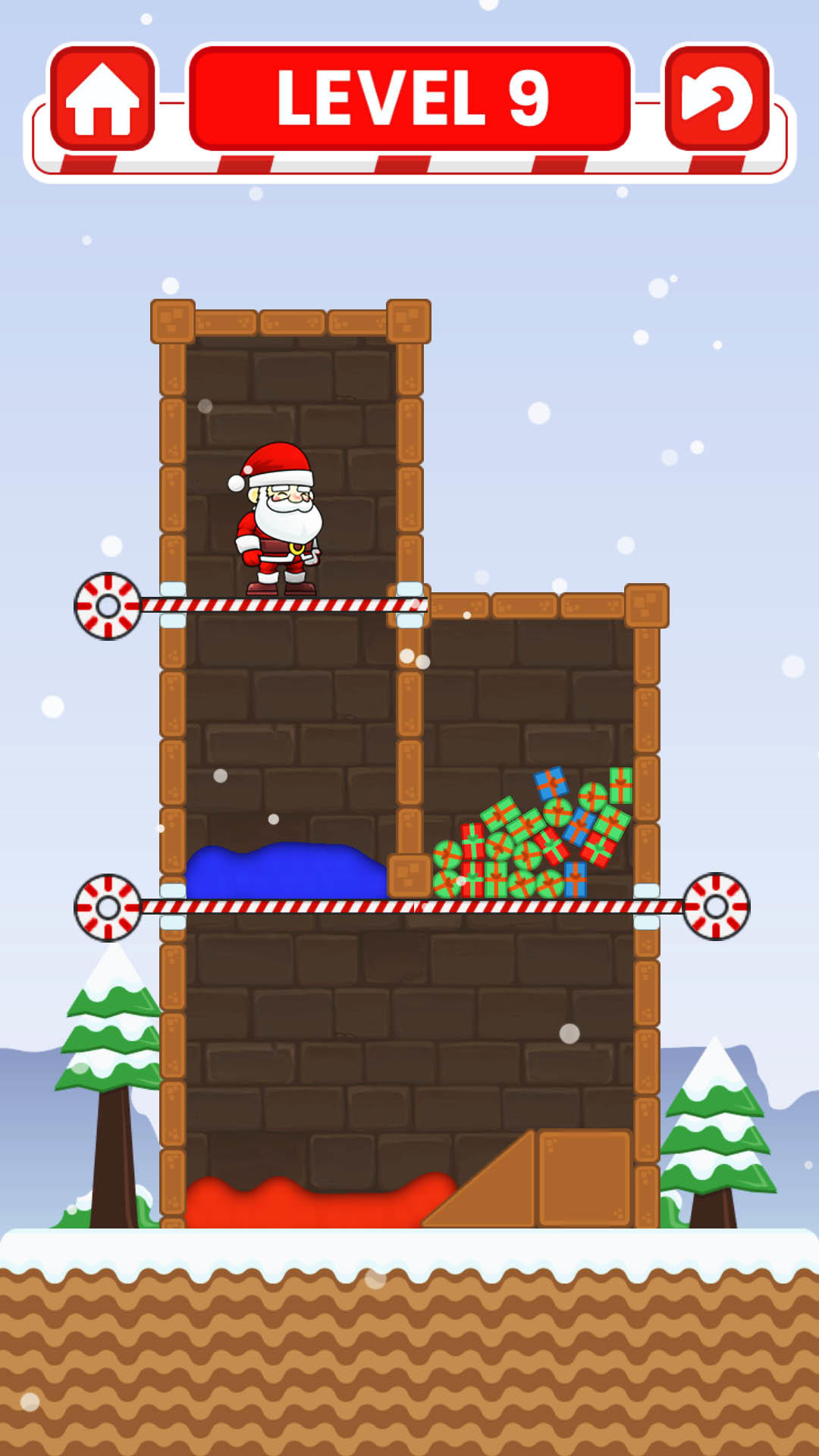The image size is (819, 1456).
Task: Pull the pin handle beside the blue water
Action: (x=108, y=907)
